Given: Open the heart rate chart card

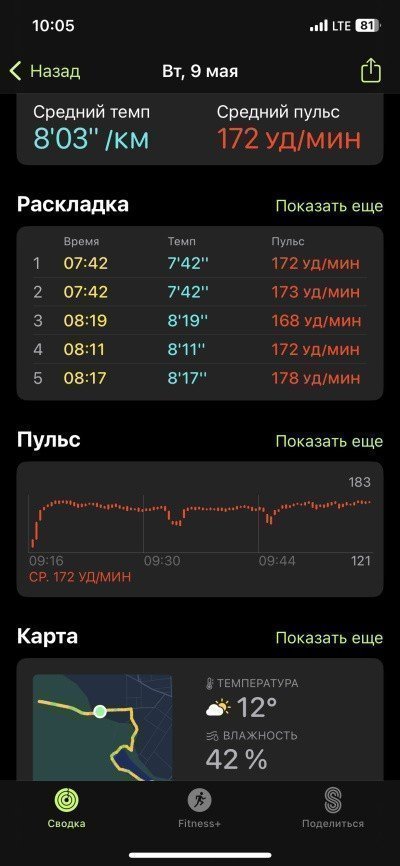Looking at the screenshot, I should [200, 529].
